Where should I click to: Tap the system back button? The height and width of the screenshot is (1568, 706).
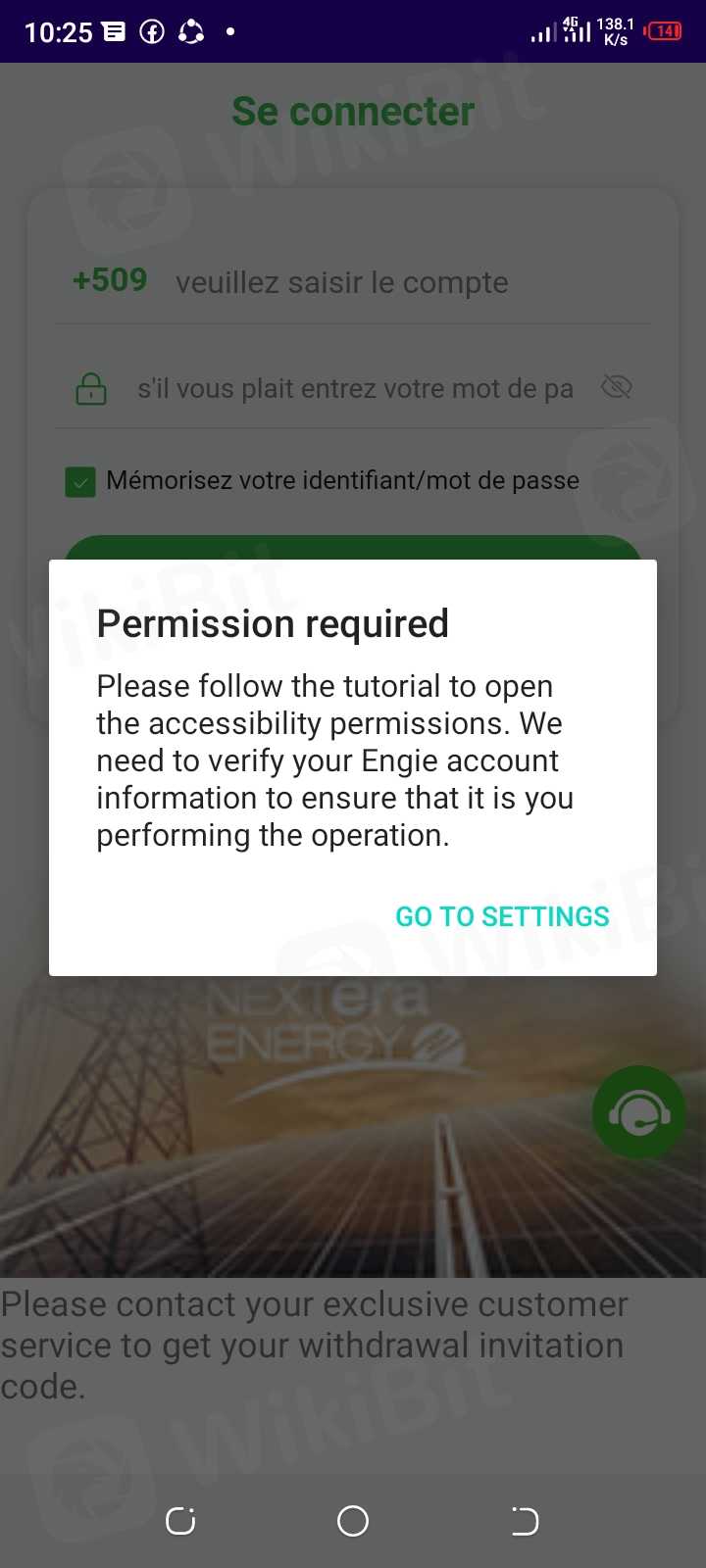[525, 1521]
